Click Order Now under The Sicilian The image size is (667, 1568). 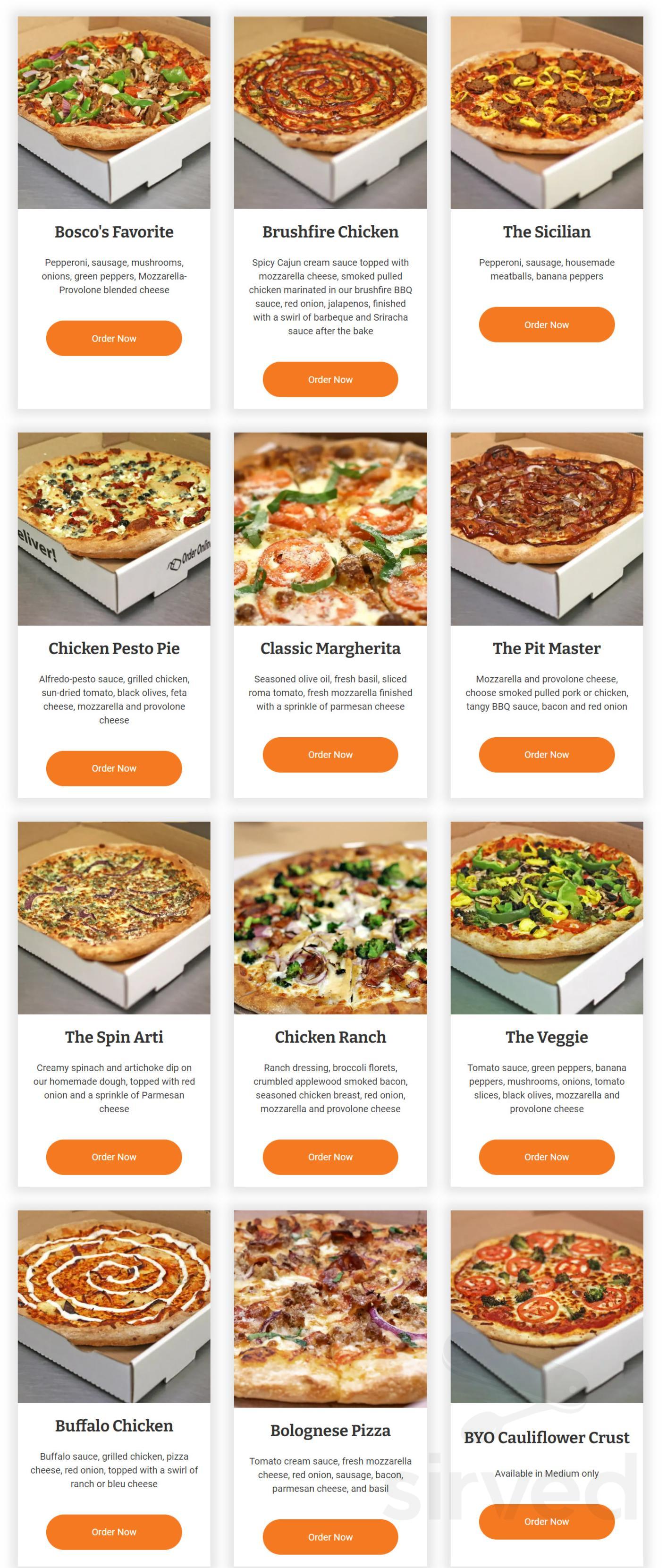coord(547,324)
